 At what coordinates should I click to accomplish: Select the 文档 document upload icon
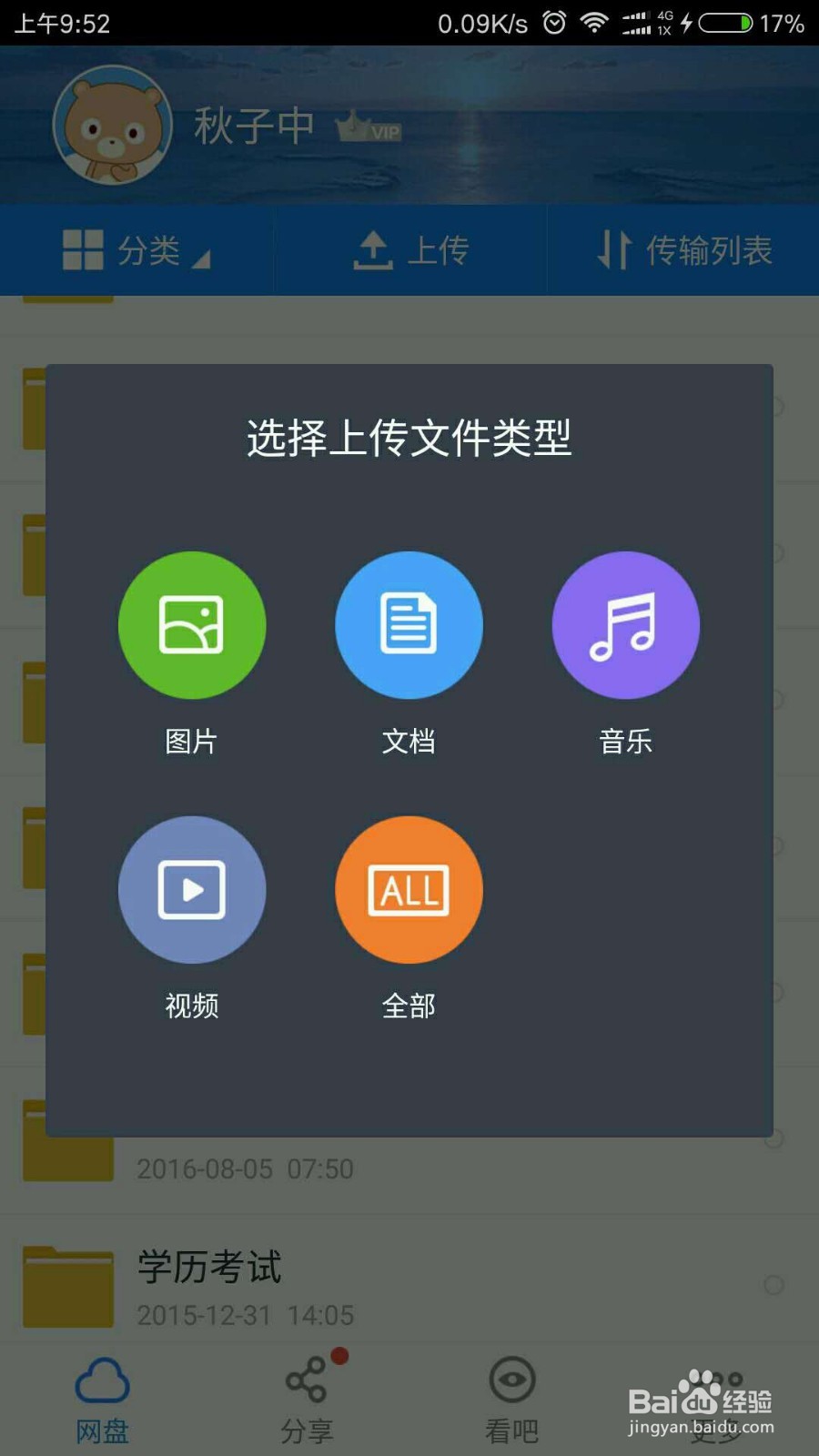tap(409, 625)
